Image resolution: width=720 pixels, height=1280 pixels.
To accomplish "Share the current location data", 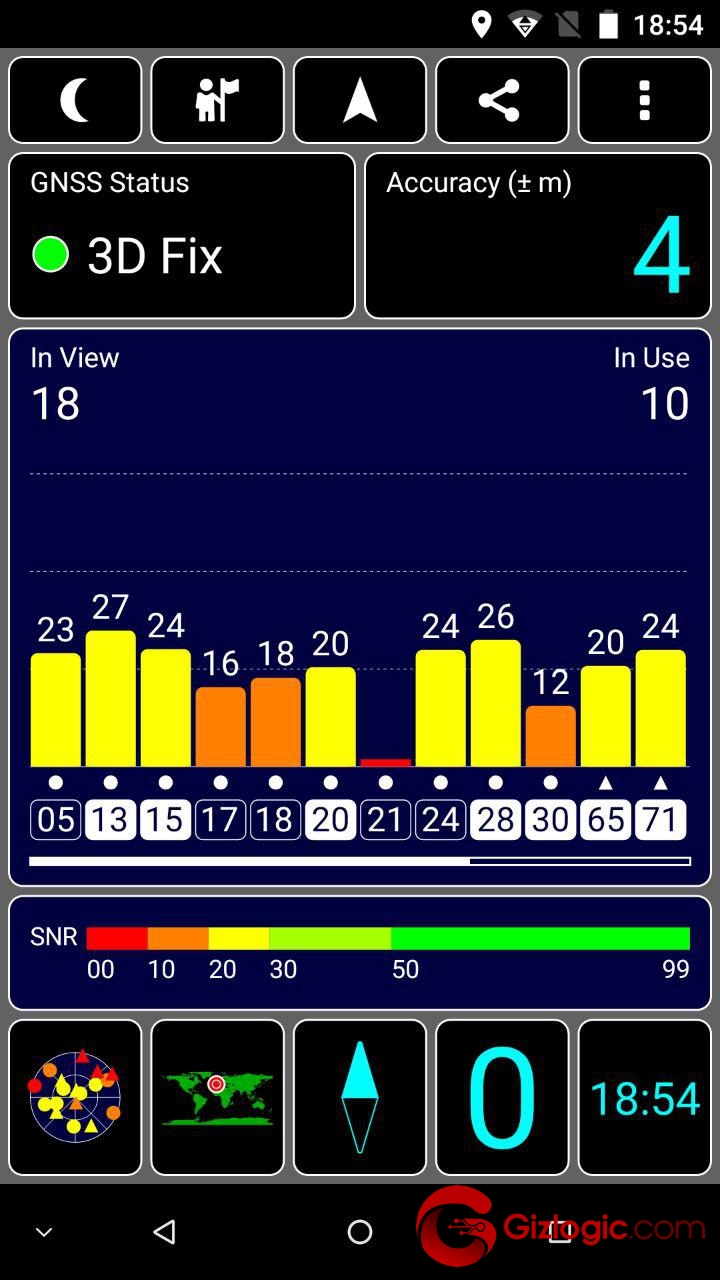I will (x=502, y=100).
